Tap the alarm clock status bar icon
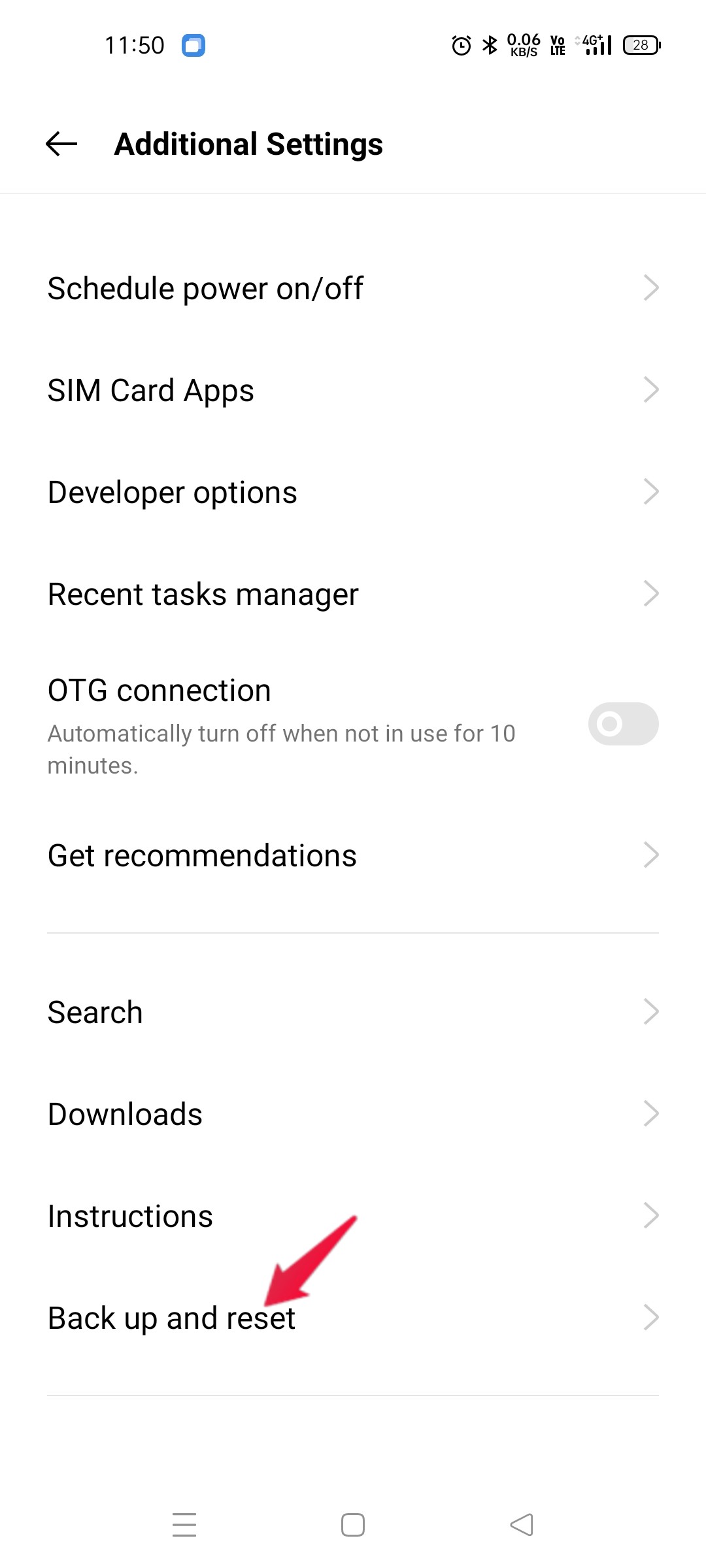 pyautogui.click(x=460, y=44)
